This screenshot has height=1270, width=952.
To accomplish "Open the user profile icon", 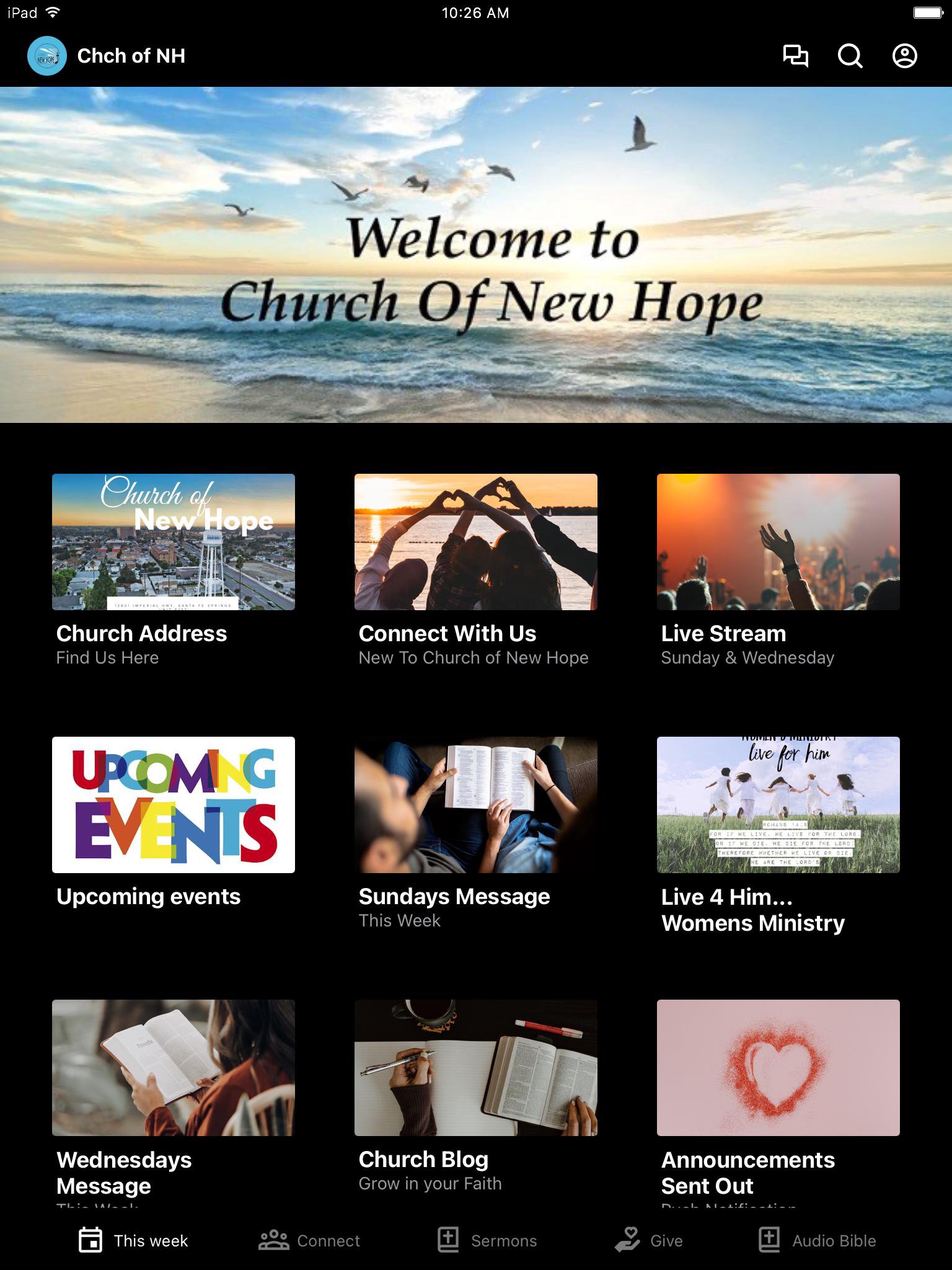I will pos(904,56).
